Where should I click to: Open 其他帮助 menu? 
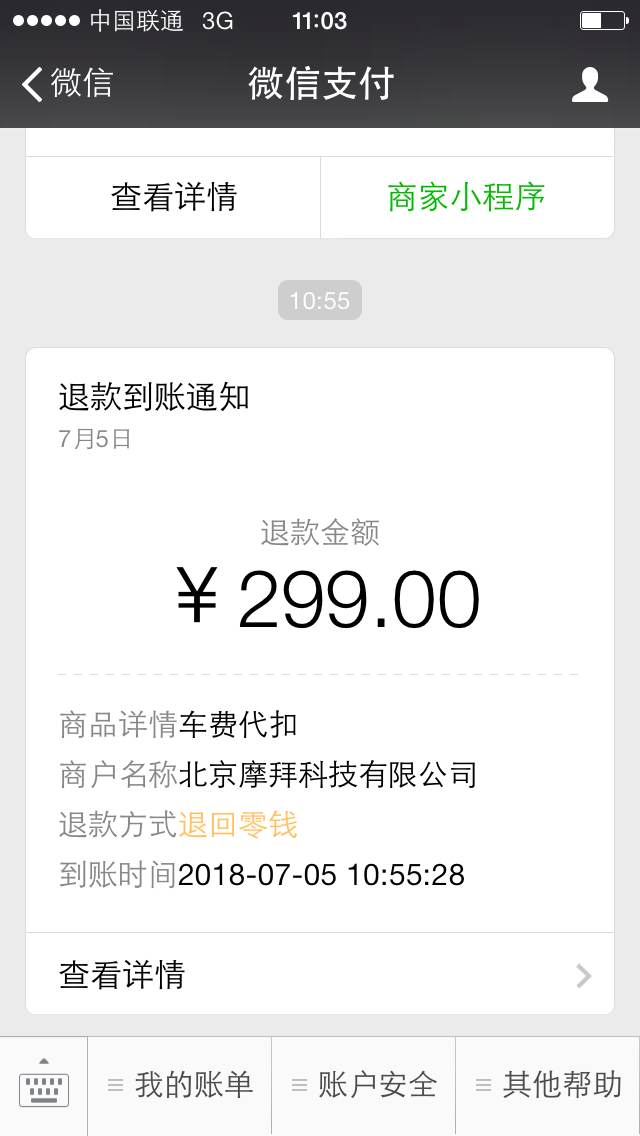(549, 1085)
